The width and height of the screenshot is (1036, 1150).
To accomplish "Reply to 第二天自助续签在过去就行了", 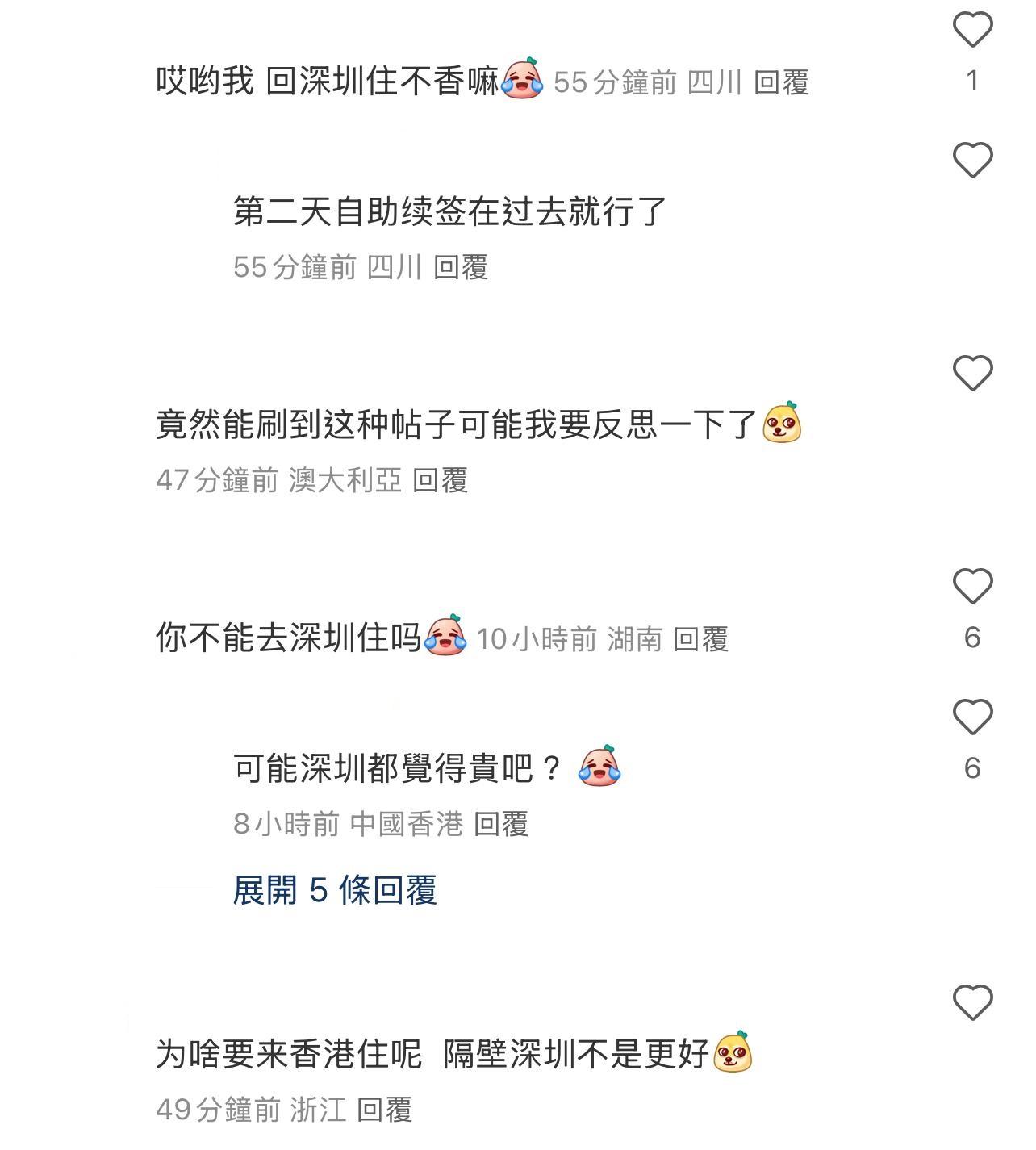I will (x=460, y=267).
